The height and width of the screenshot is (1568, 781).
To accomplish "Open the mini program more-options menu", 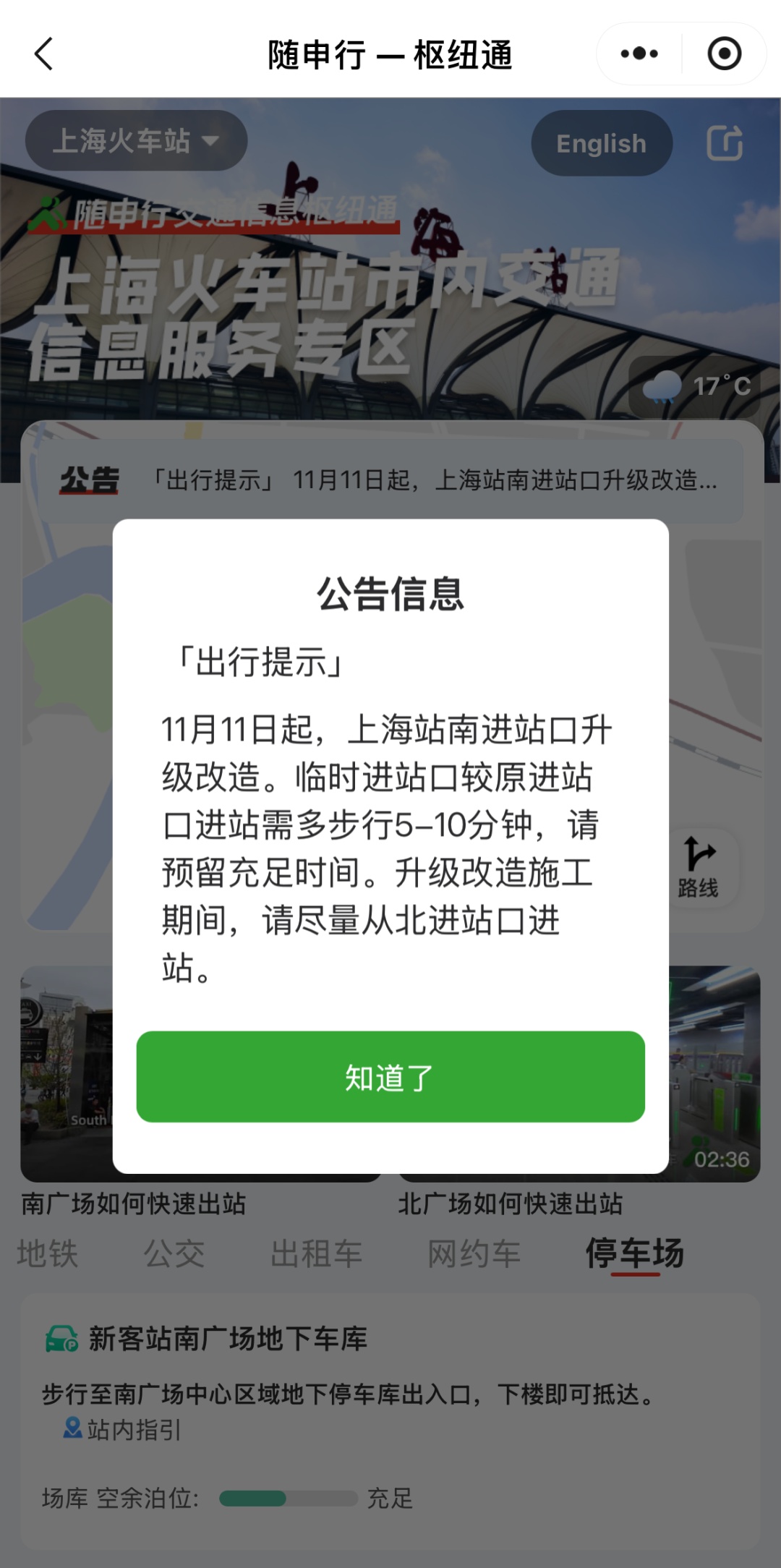I will pyautogui.click(x=639, y=54).
